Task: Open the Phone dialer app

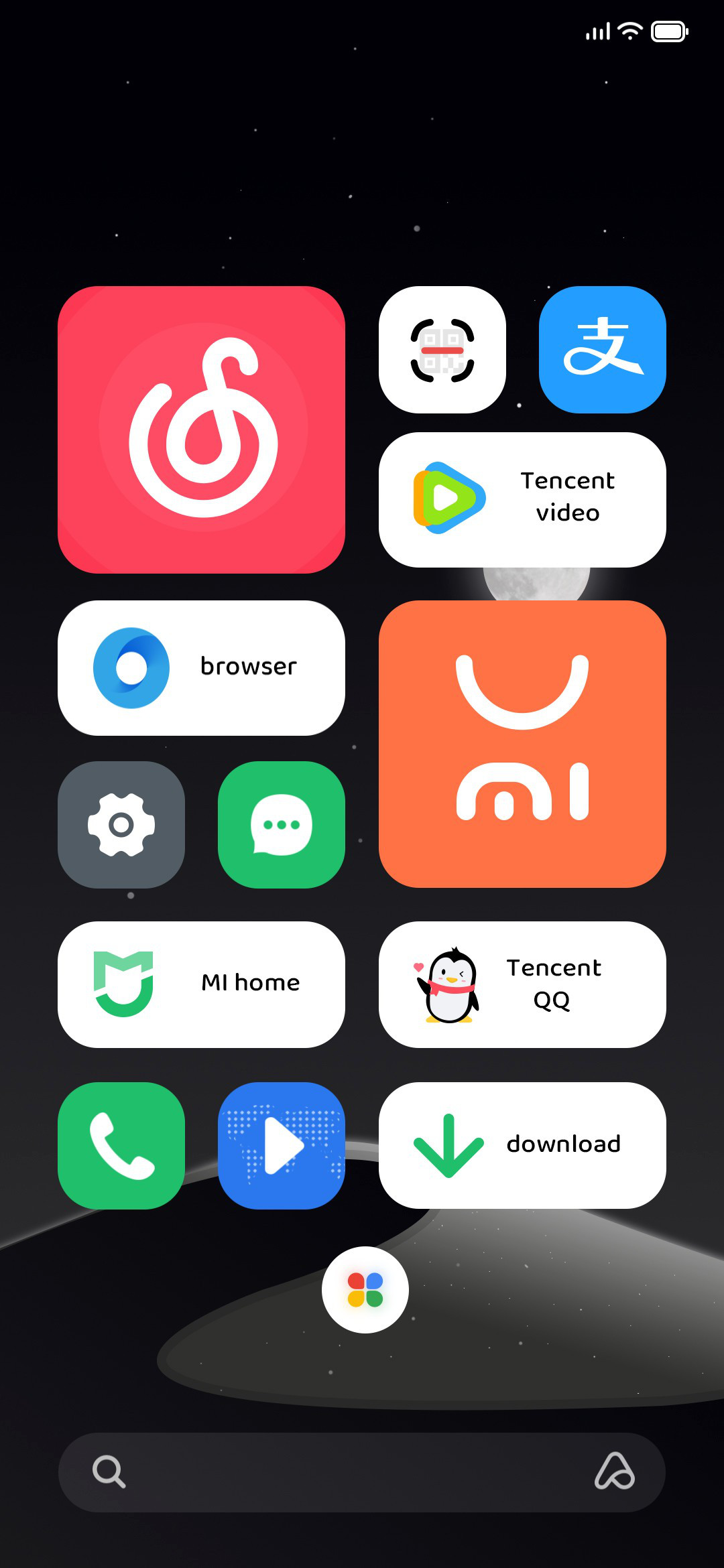Action: pos(121,1146)
